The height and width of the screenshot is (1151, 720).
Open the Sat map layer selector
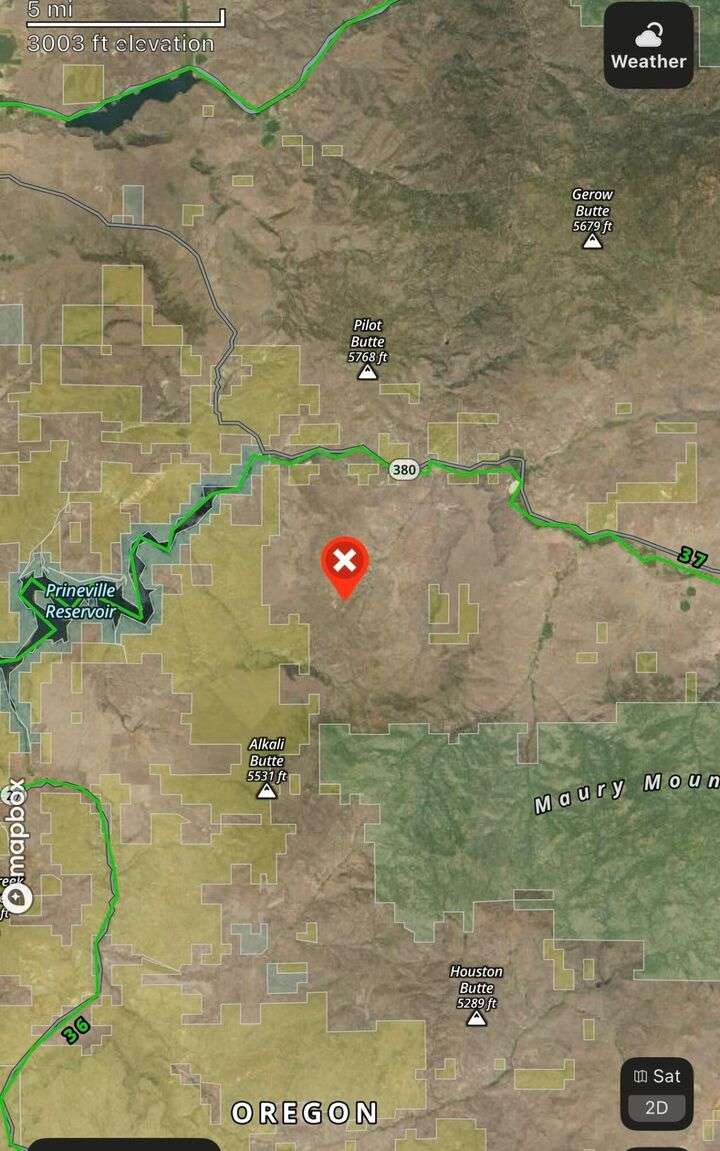[656, 1076]
